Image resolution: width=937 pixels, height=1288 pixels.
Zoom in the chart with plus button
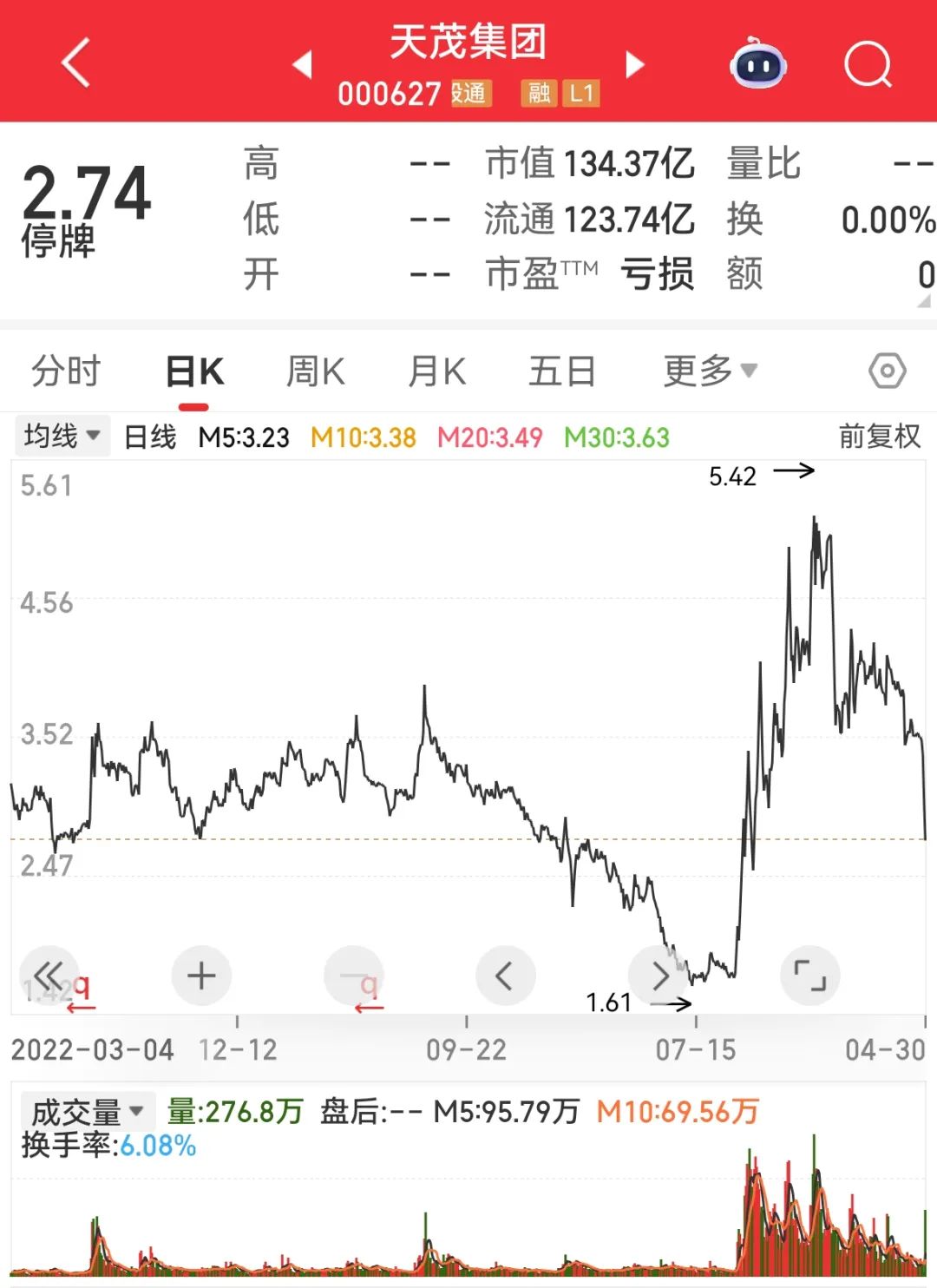click(201, 976)
